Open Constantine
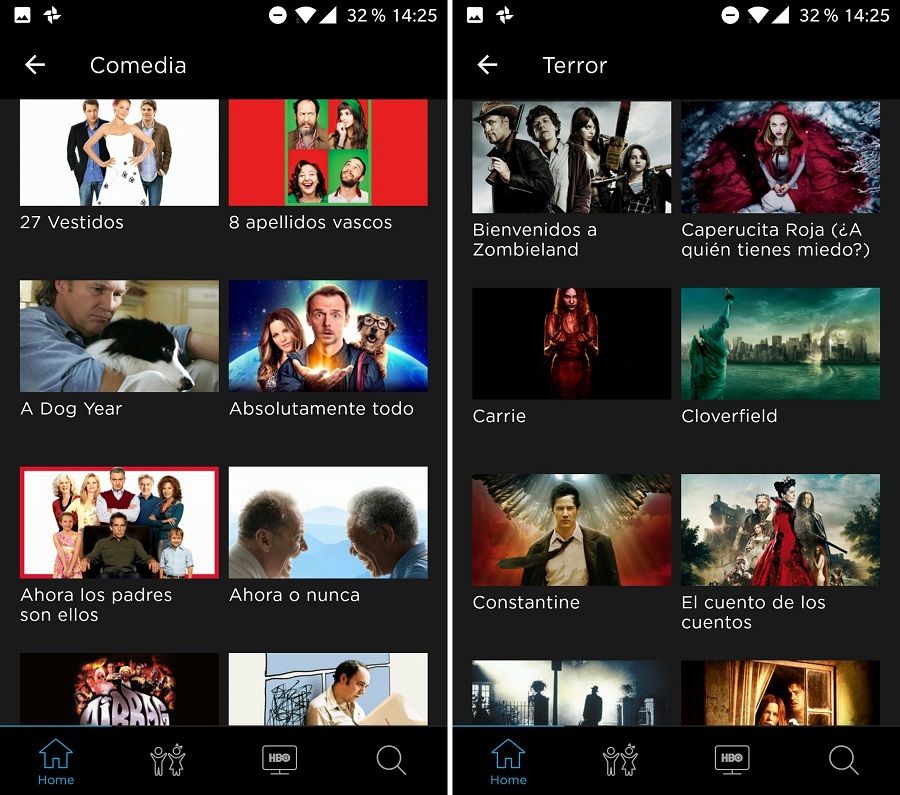Viewport: 900px width, 795px height. click(571, 530)
